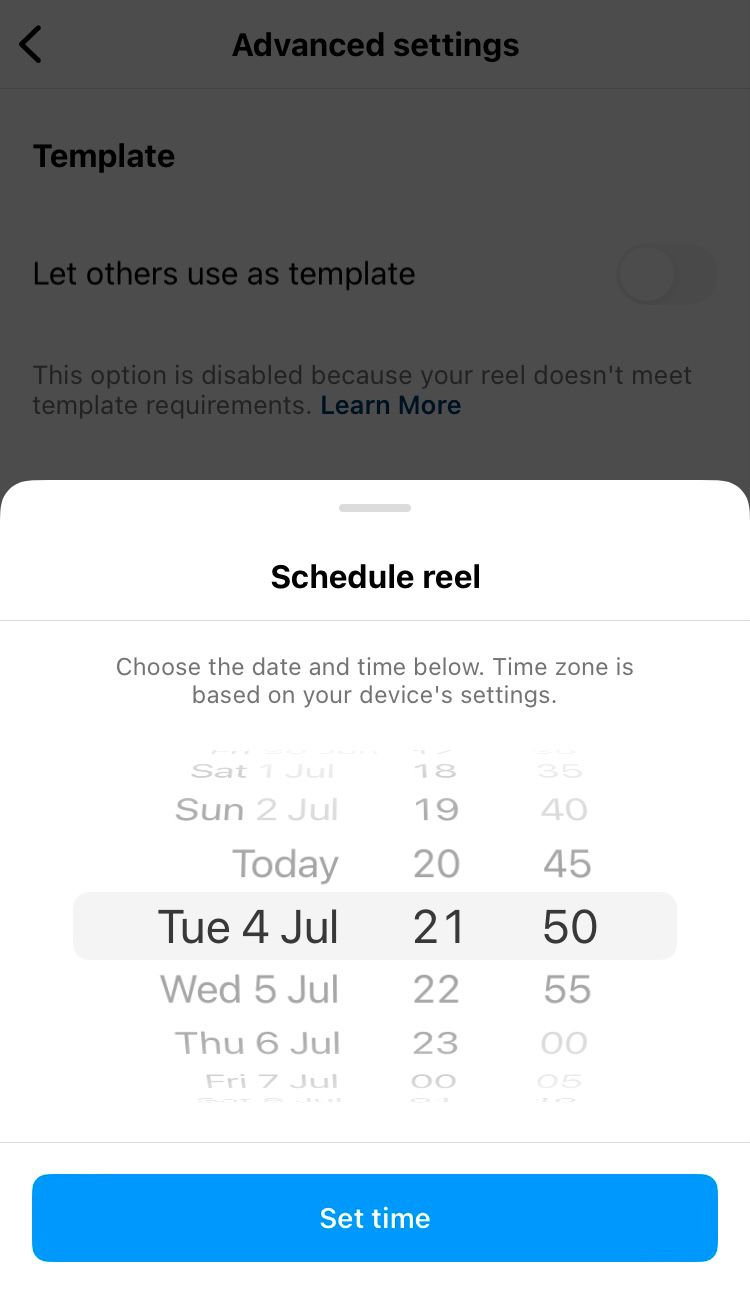
Task: Confirm schedule with Set time button
Action: [375, 1217]
